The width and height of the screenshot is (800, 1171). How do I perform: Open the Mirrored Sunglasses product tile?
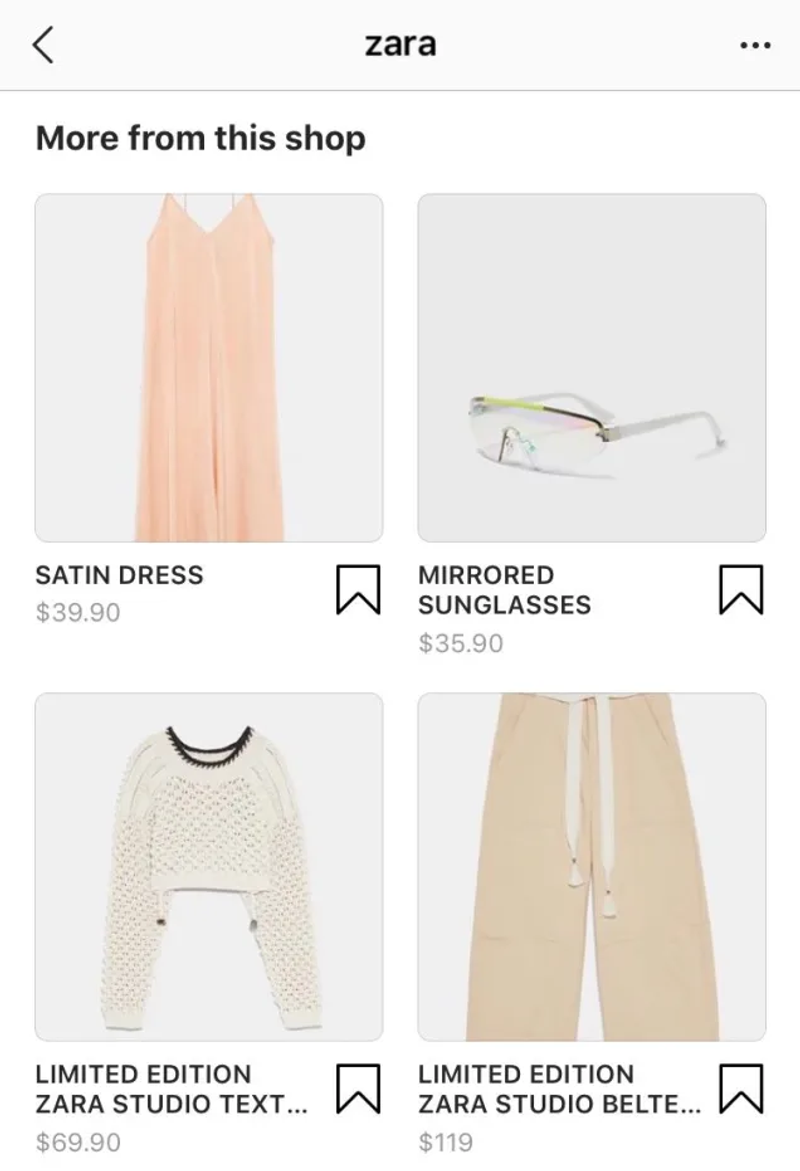tap(591, 368)
